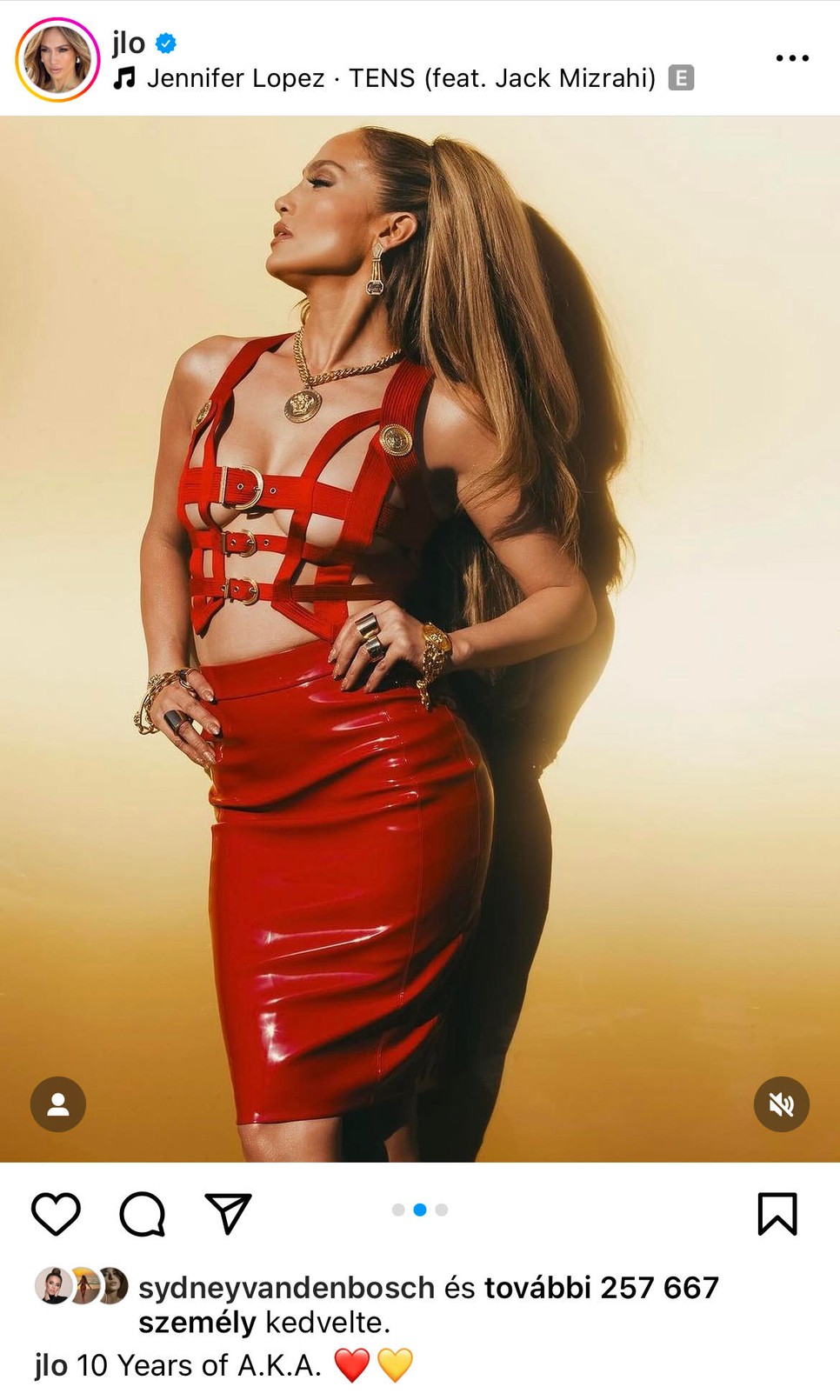Click the music note icon next to the song

[124, 77]
